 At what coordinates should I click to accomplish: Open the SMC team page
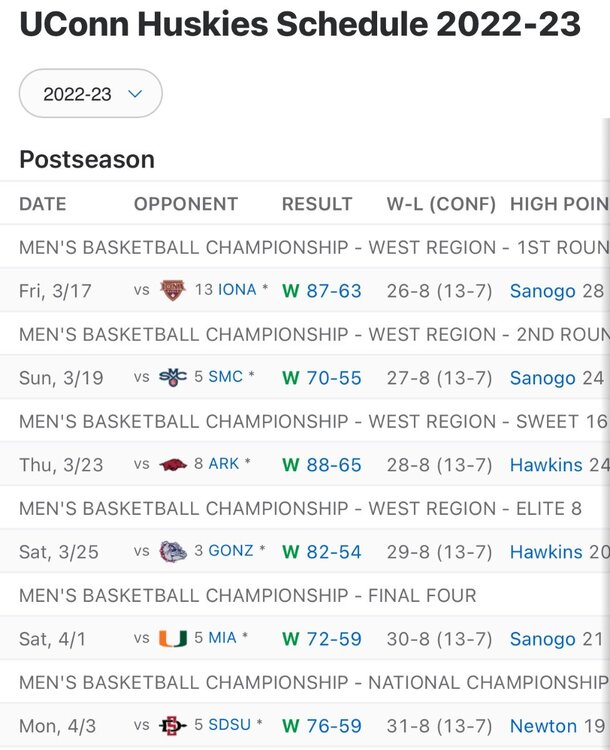(225, 378)
